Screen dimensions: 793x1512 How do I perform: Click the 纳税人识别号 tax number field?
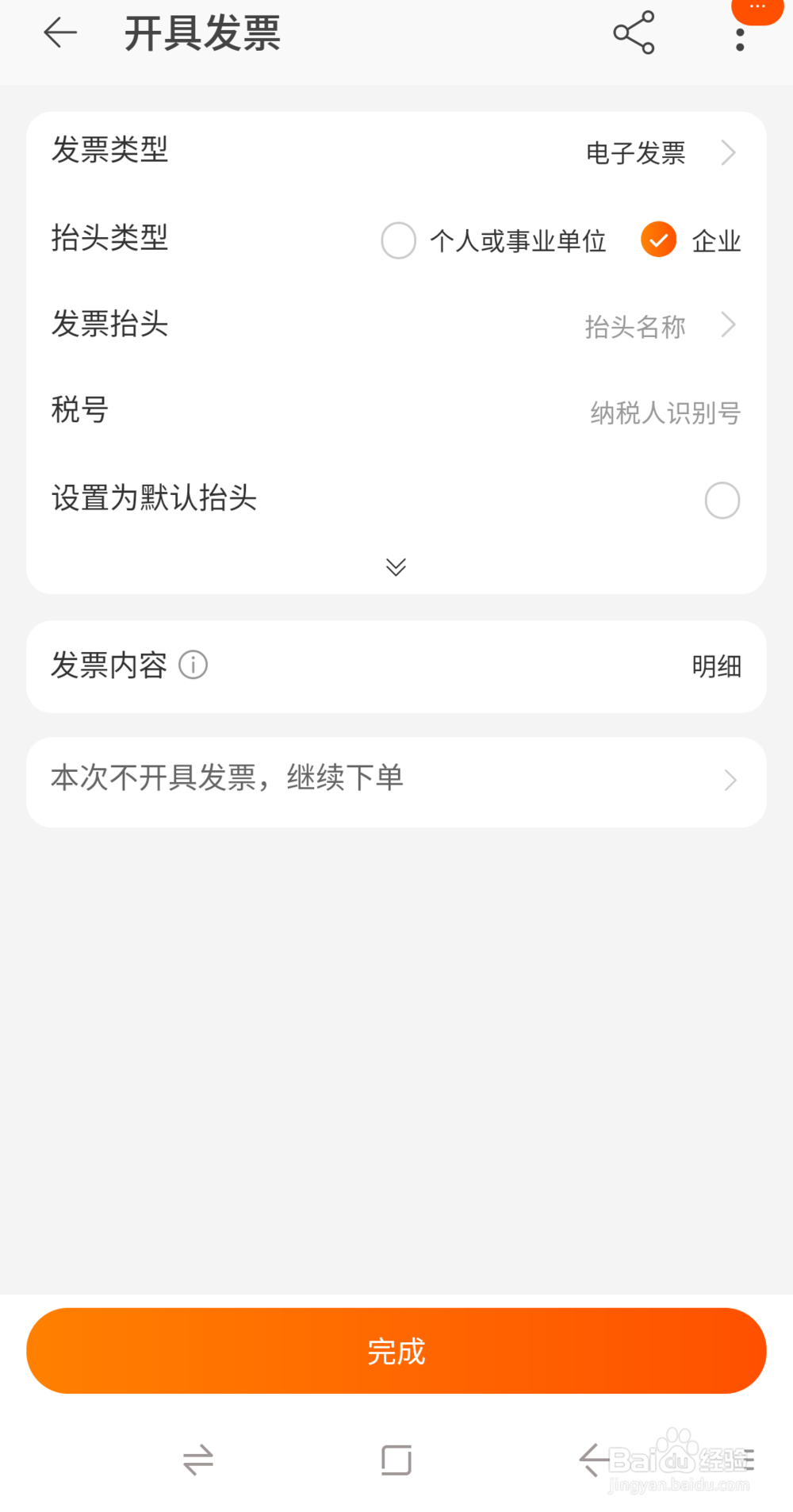(x=666, y=412)
